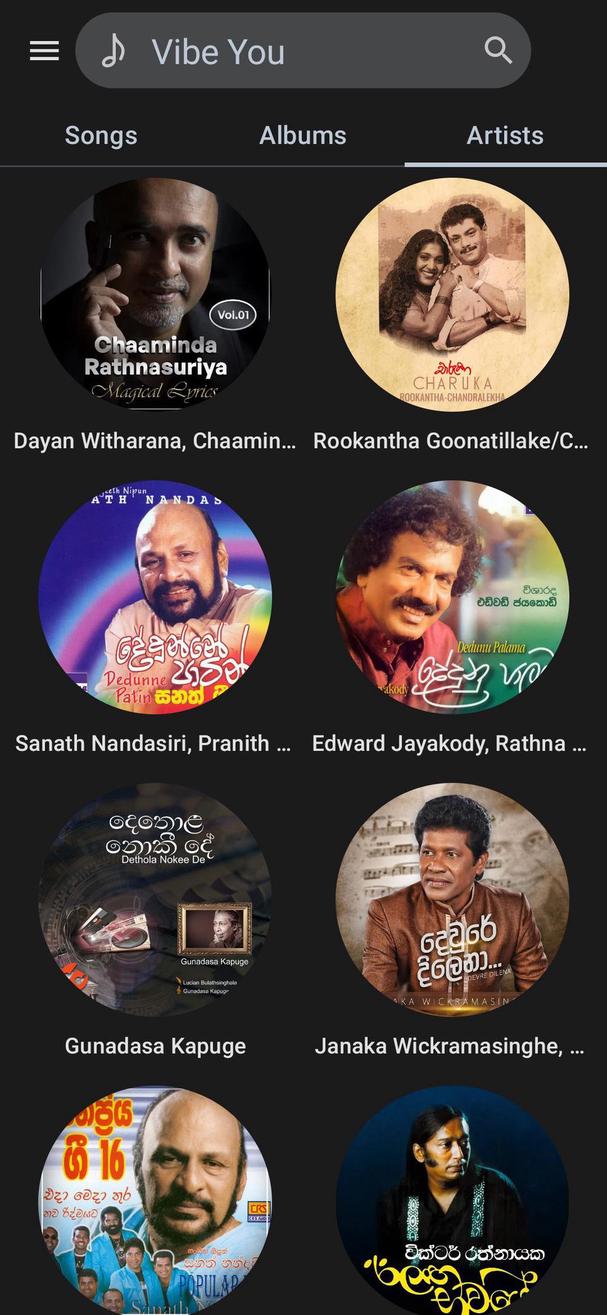Tap the search magnifier icon
The height and width of the screenshot is (1315, 607).
point(497,50)
